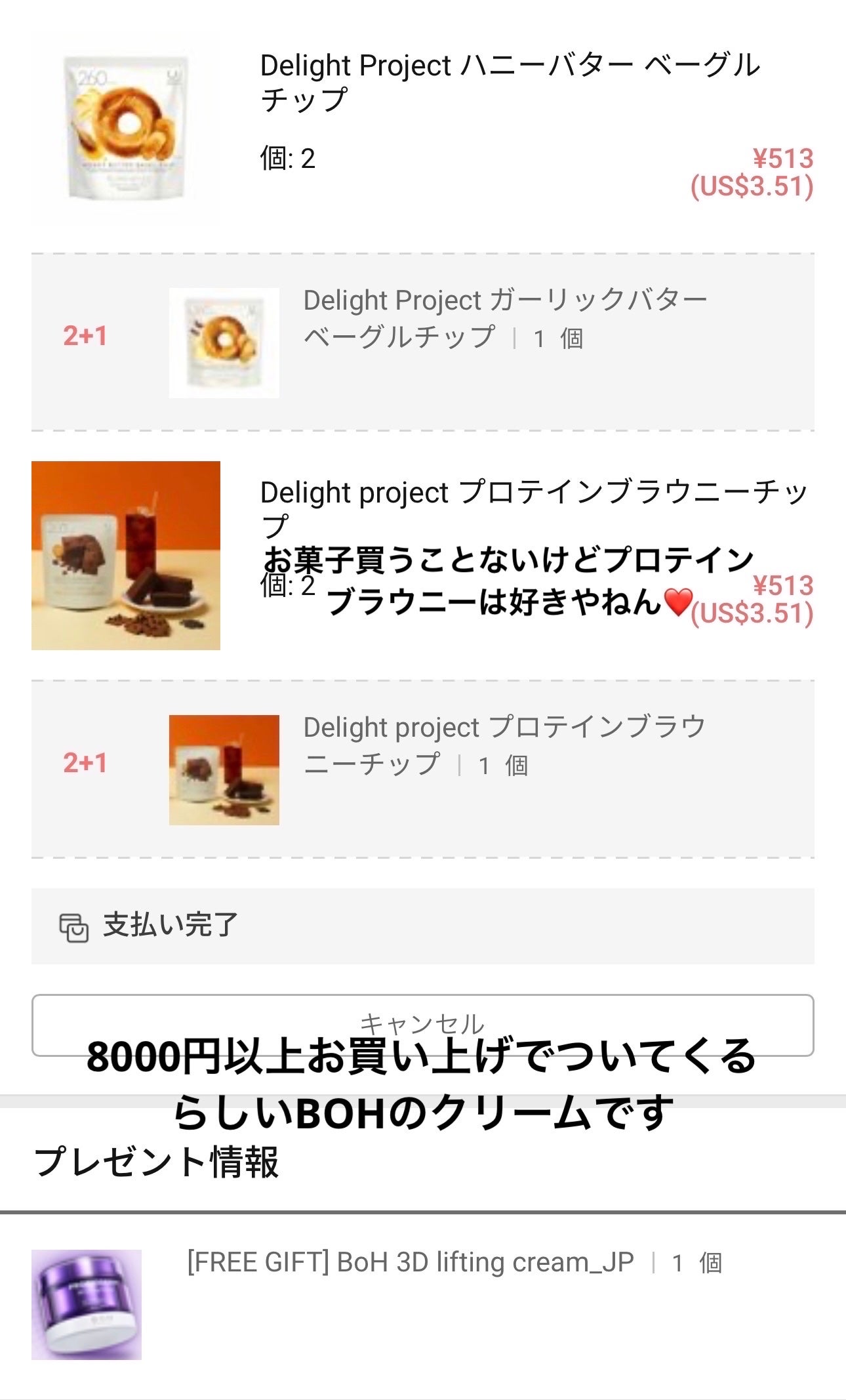Screen dimensions: 846x1400
Task: Tap the ¥513 brownie chip price
Action: click(783, 583)
